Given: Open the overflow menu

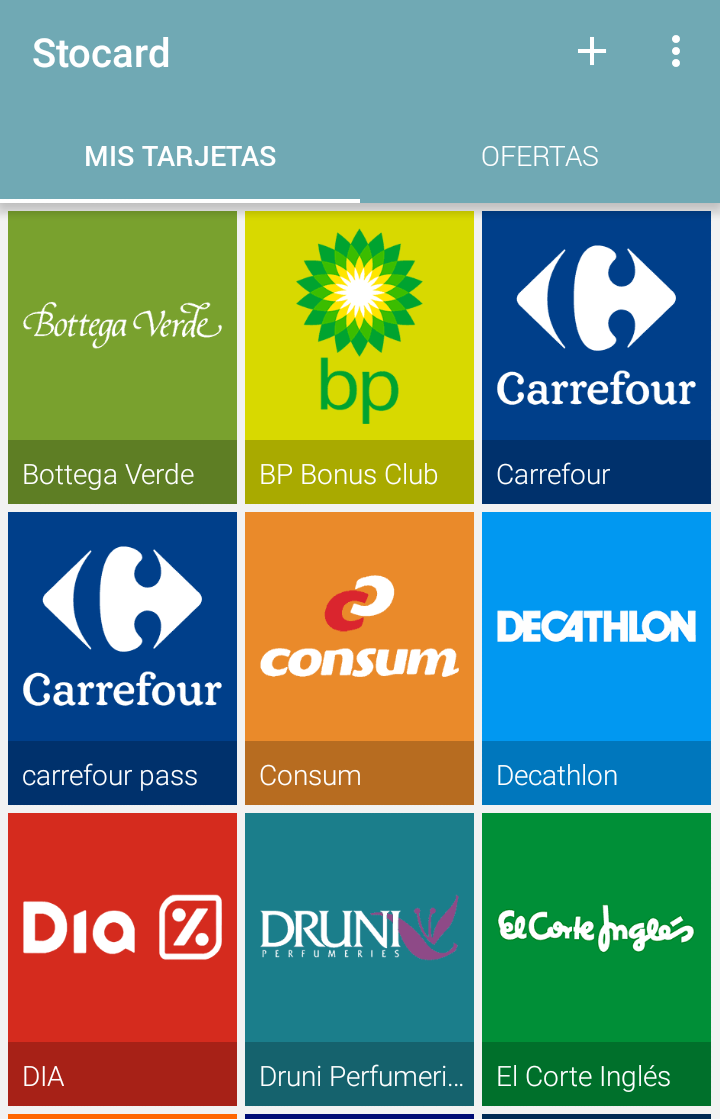Looking at the screenshot, I should 676,52.
